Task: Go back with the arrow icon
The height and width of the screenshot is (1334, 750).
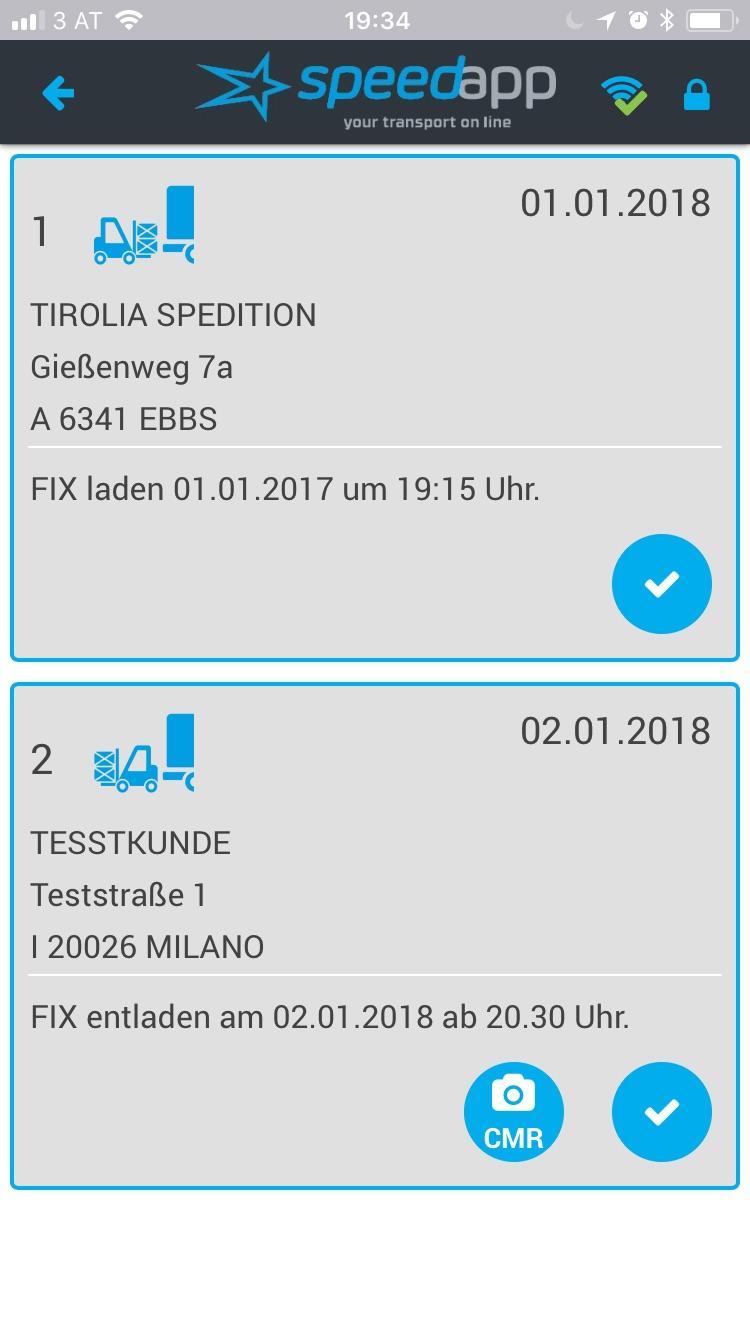Action: tap(58, 94)
